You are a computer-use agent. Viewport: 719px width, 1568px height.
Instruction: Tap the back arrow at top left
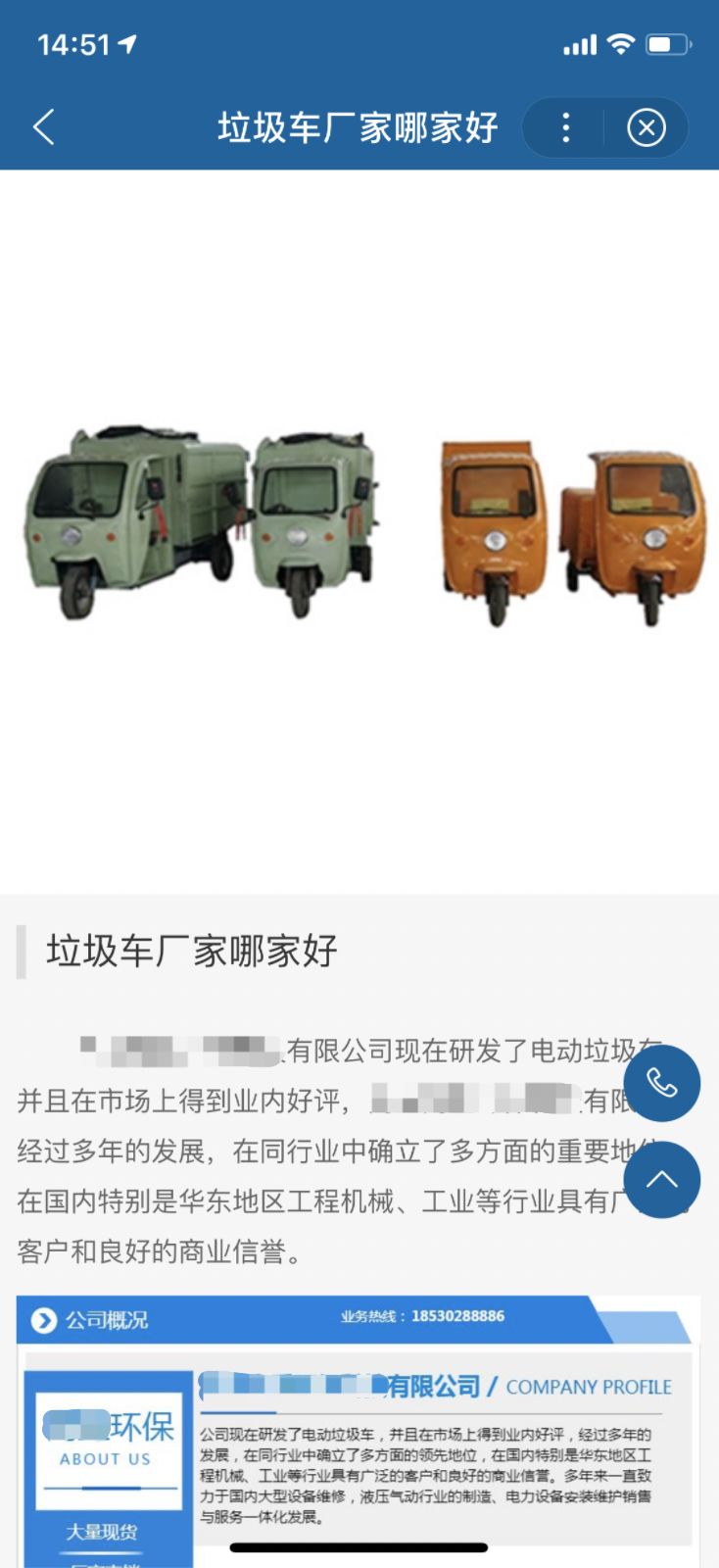click(43, 127)
